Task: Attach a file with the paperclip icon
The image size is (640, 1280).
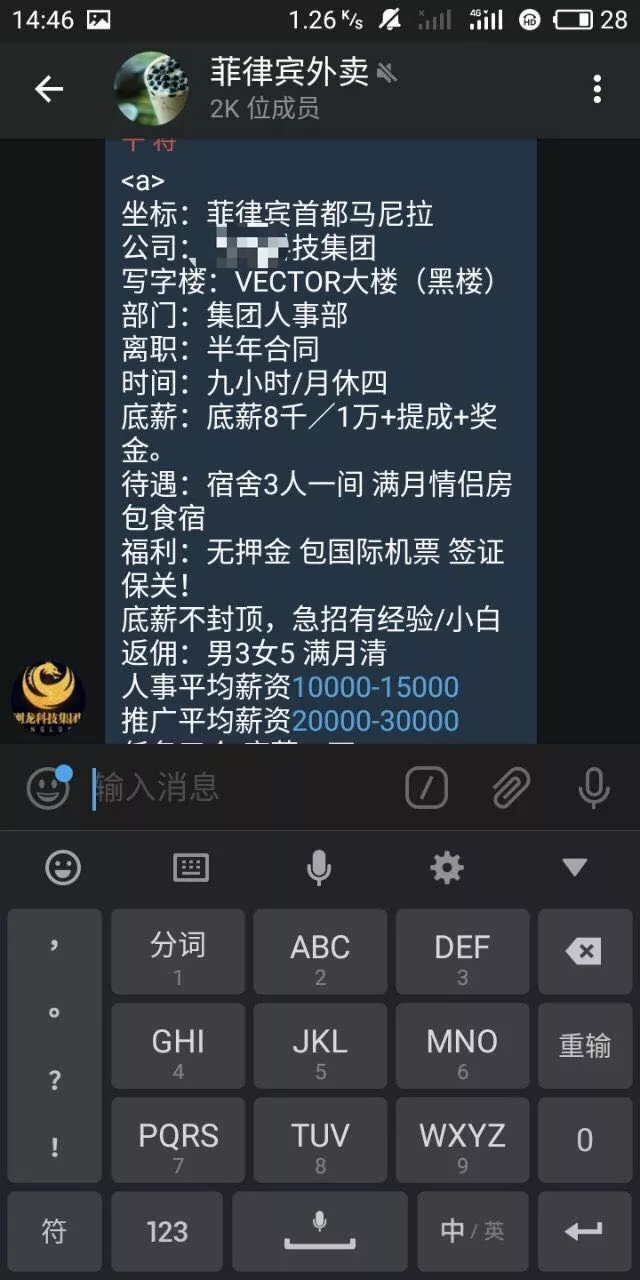Action: (510, 789)
